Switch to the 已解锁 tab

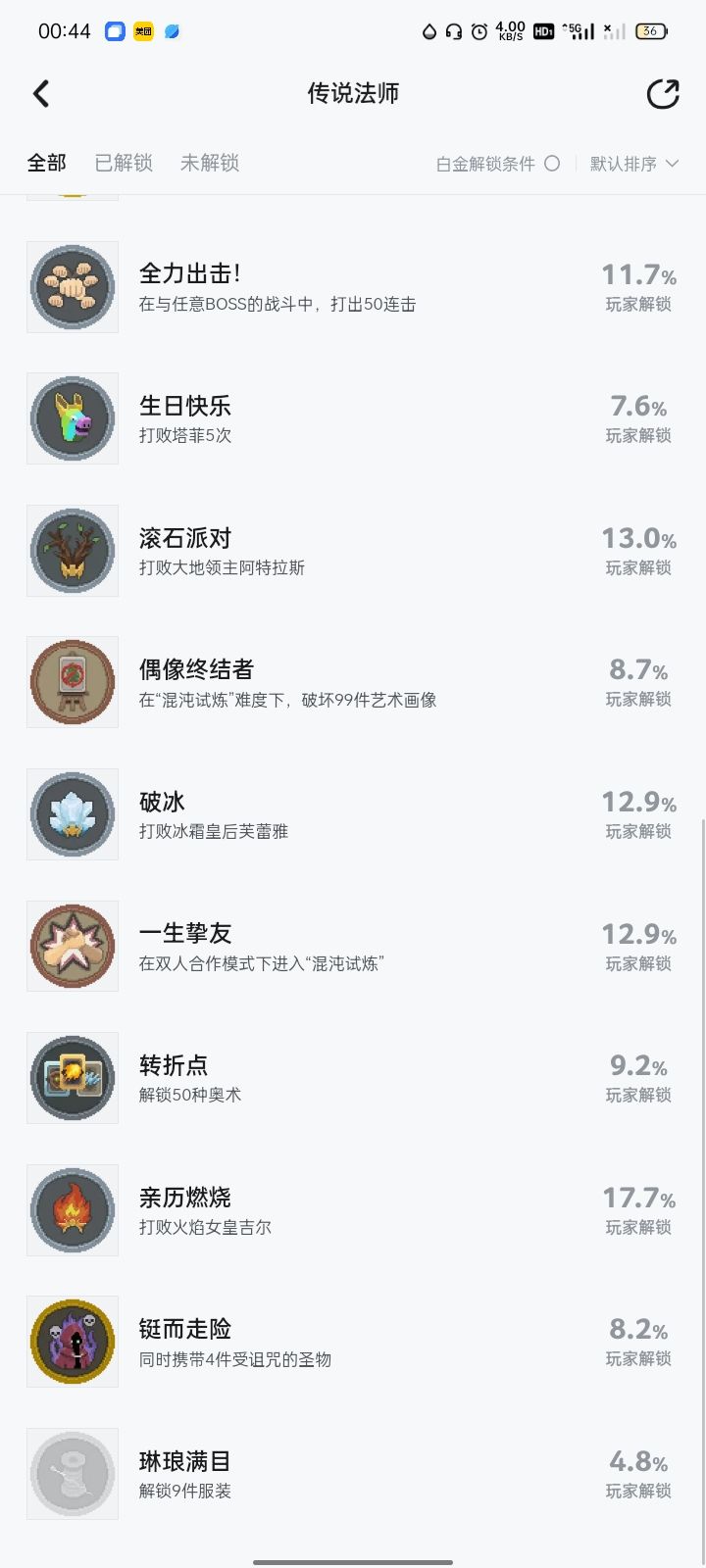tap(124, 163)
